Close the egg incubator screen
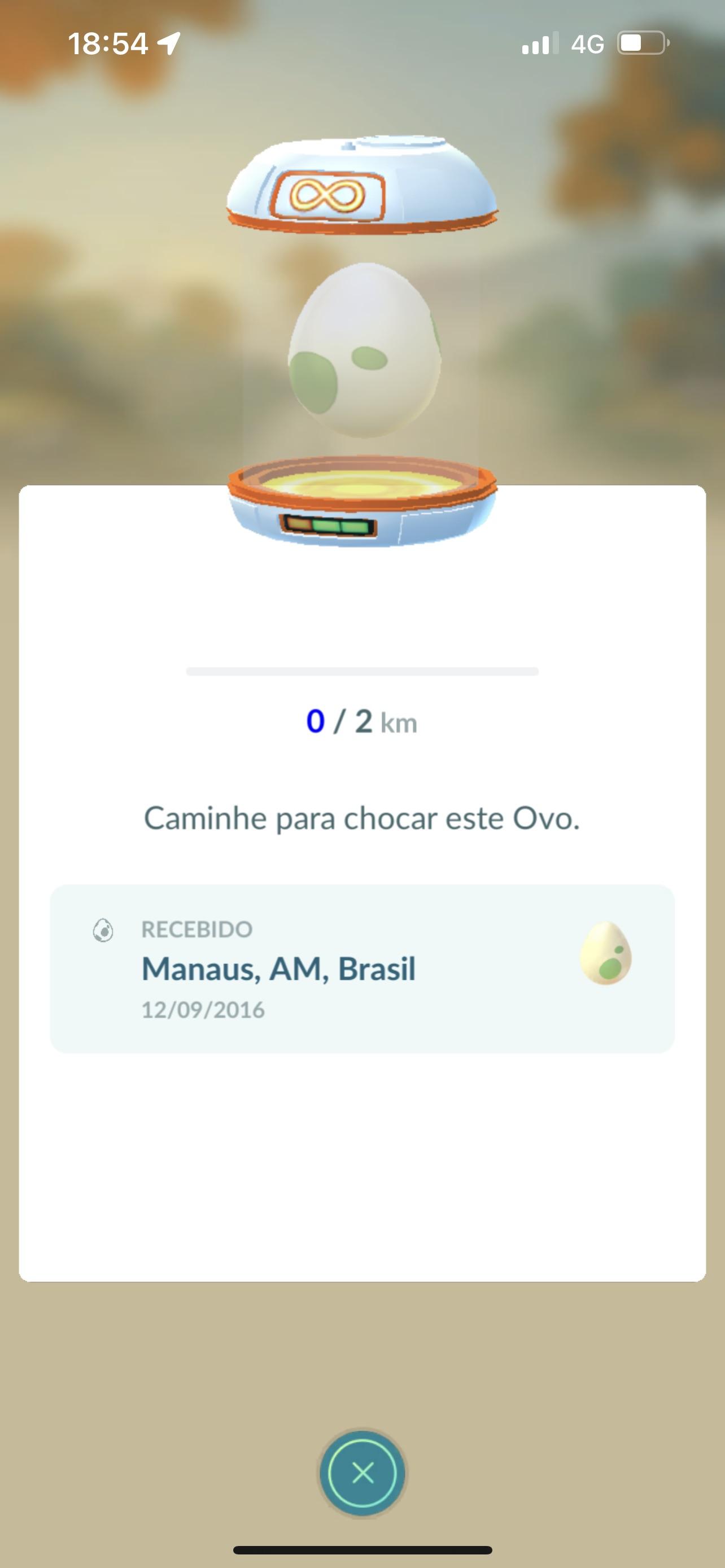This screenshot has height=1568, width=725. 363,1473
